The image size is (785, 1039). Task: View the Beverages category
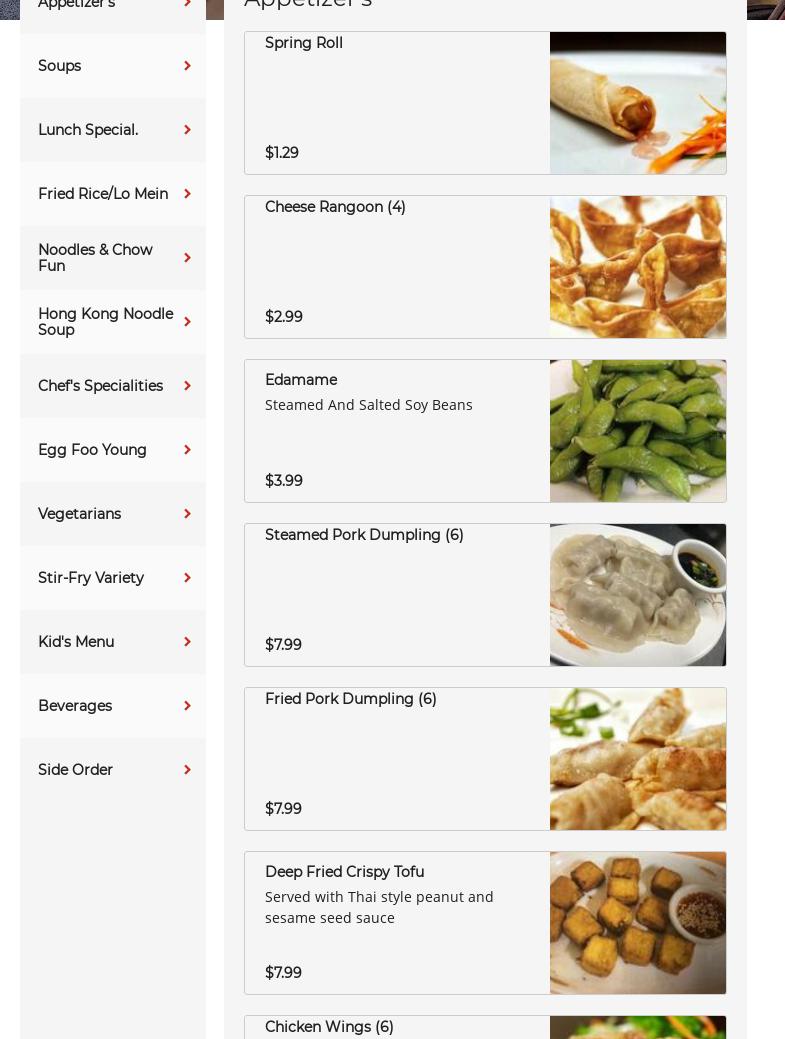coord(112,706)
